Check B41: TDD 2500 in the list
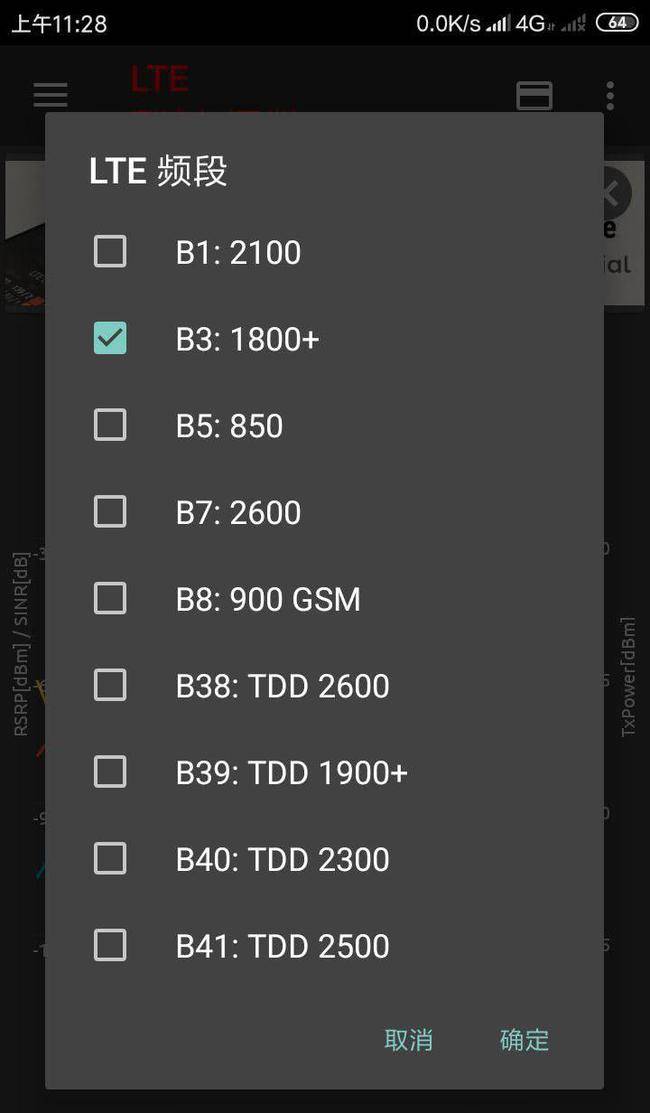Viewport: 650px width, 1113px height. coord(110,945)
